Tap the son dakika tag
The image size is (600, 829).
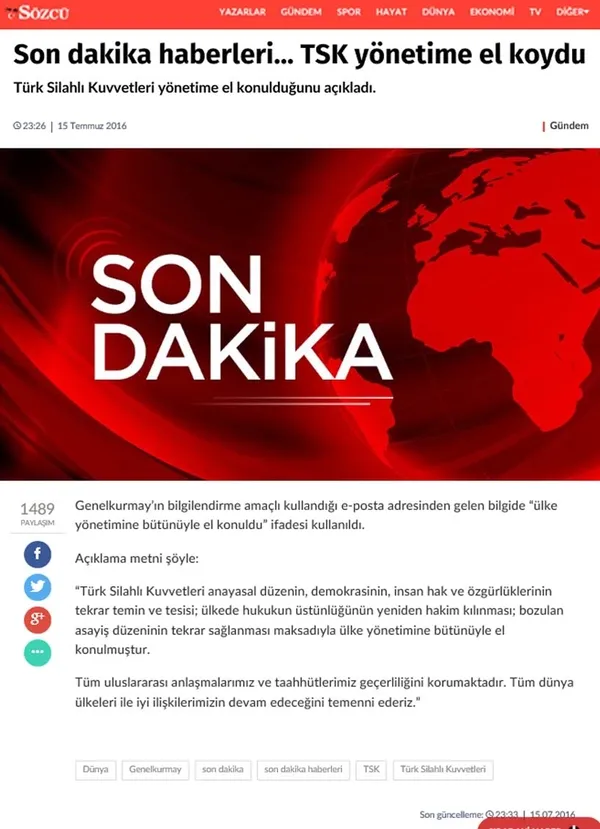click(223, 770)
